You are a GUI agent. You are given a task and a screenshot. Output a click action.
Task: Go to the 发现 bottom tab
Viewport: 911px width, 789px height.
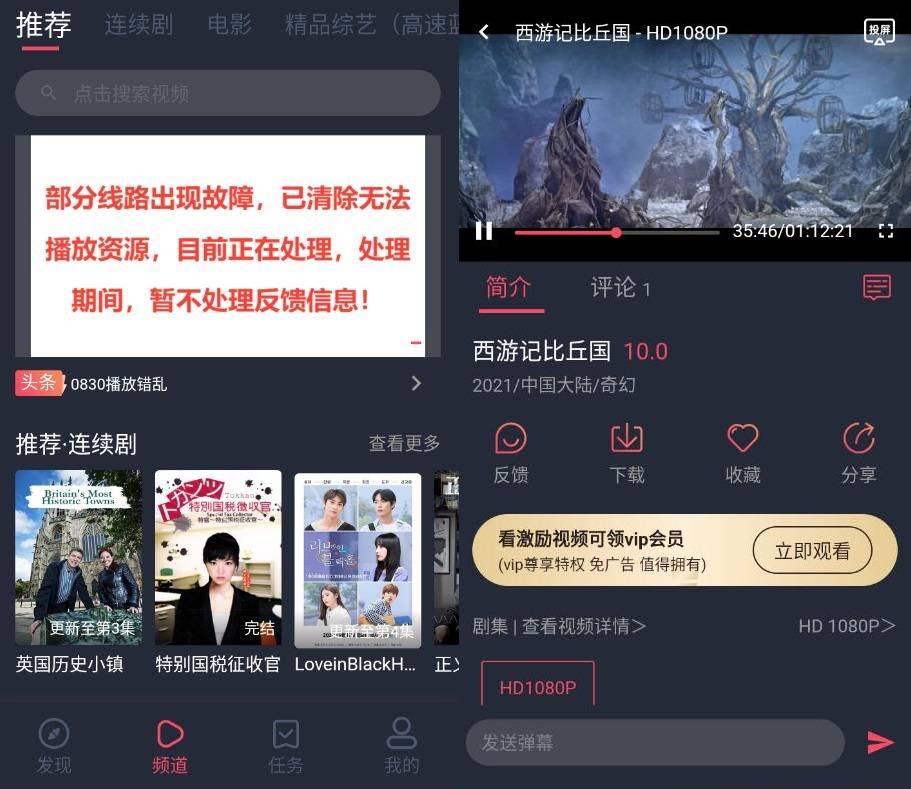pyautogui.click(x=54, y=746)
